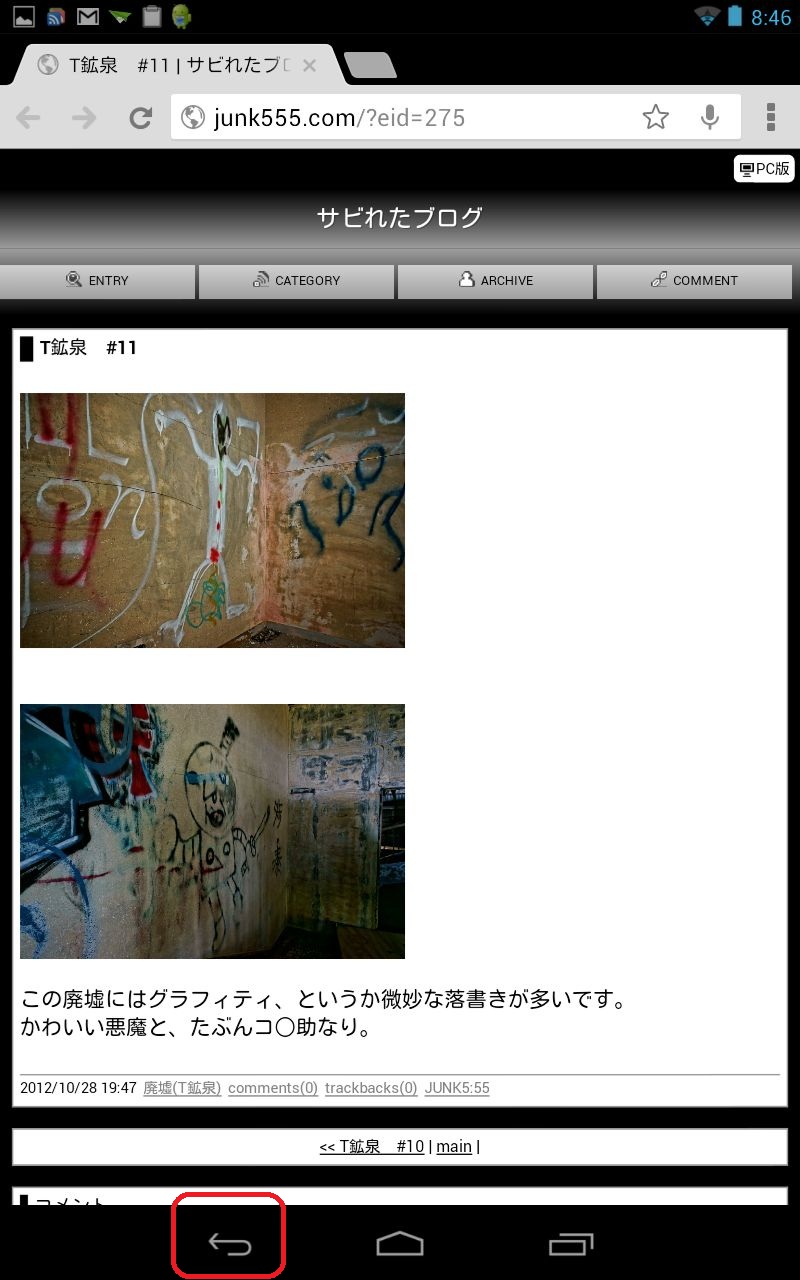View comments(0) for this post
This screenshot has height=1280, width=800.
tap(273, 1088)
